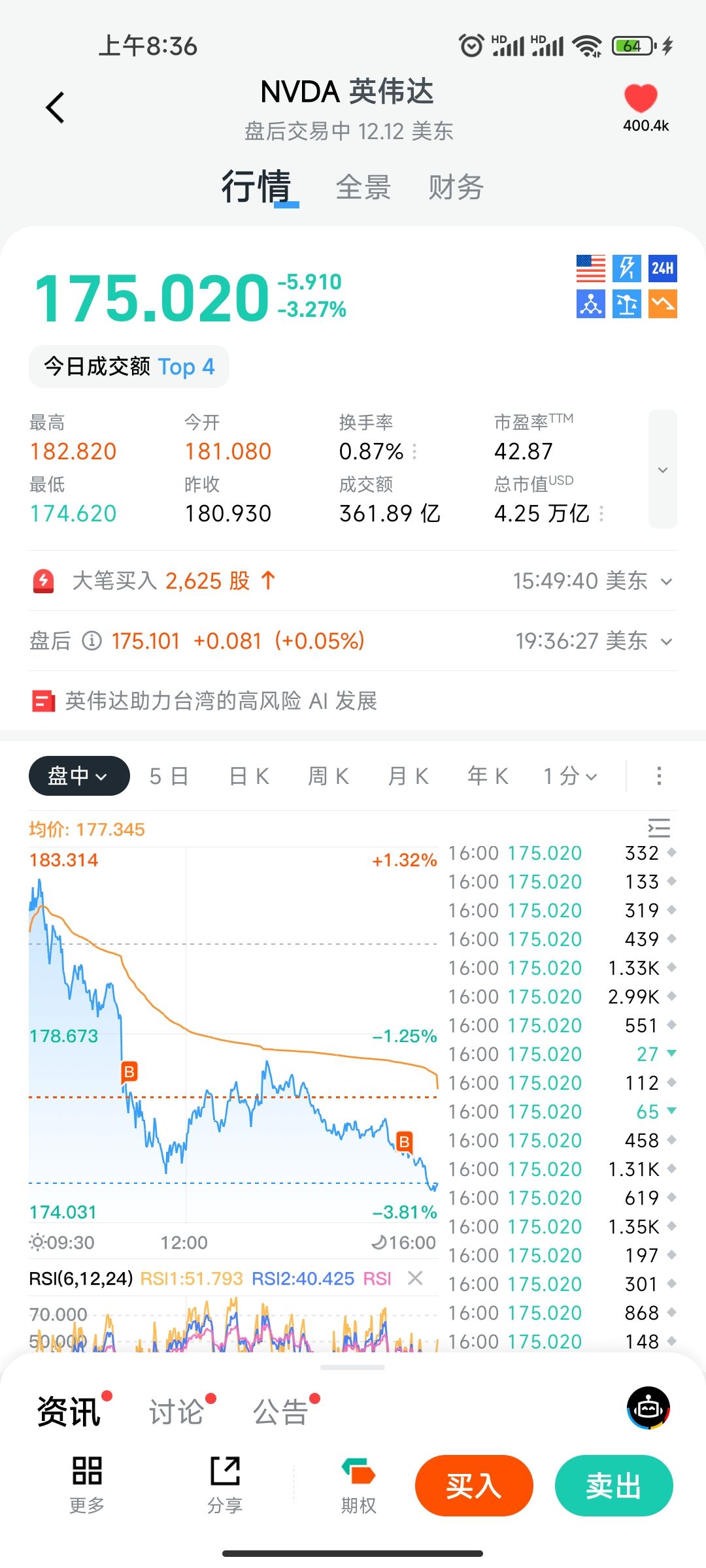Switch chart to 5 日 view
Viewport: 706px width, 1568px height.
[x=169, y=776]
